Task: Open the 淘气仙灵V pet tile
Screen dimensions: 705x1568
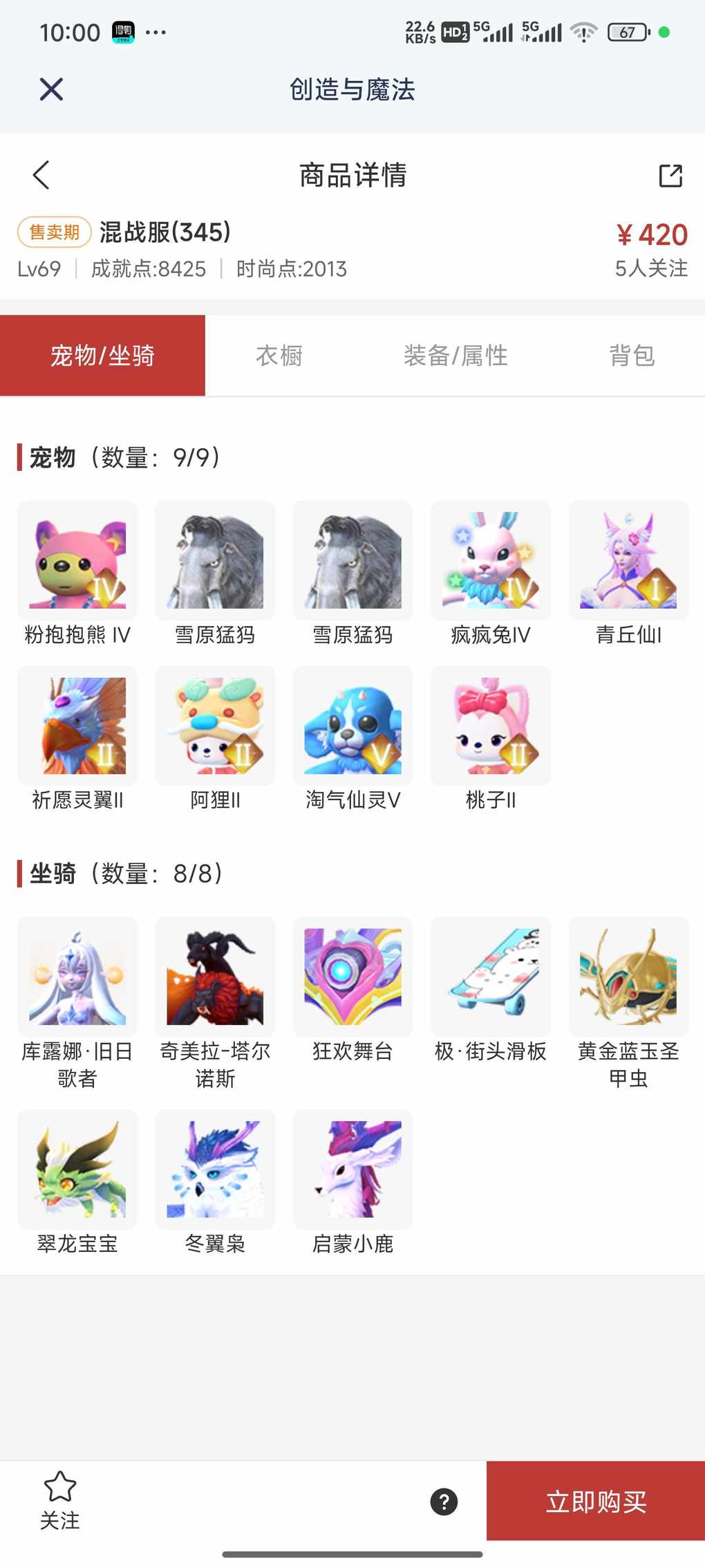Action: [352, 726]
